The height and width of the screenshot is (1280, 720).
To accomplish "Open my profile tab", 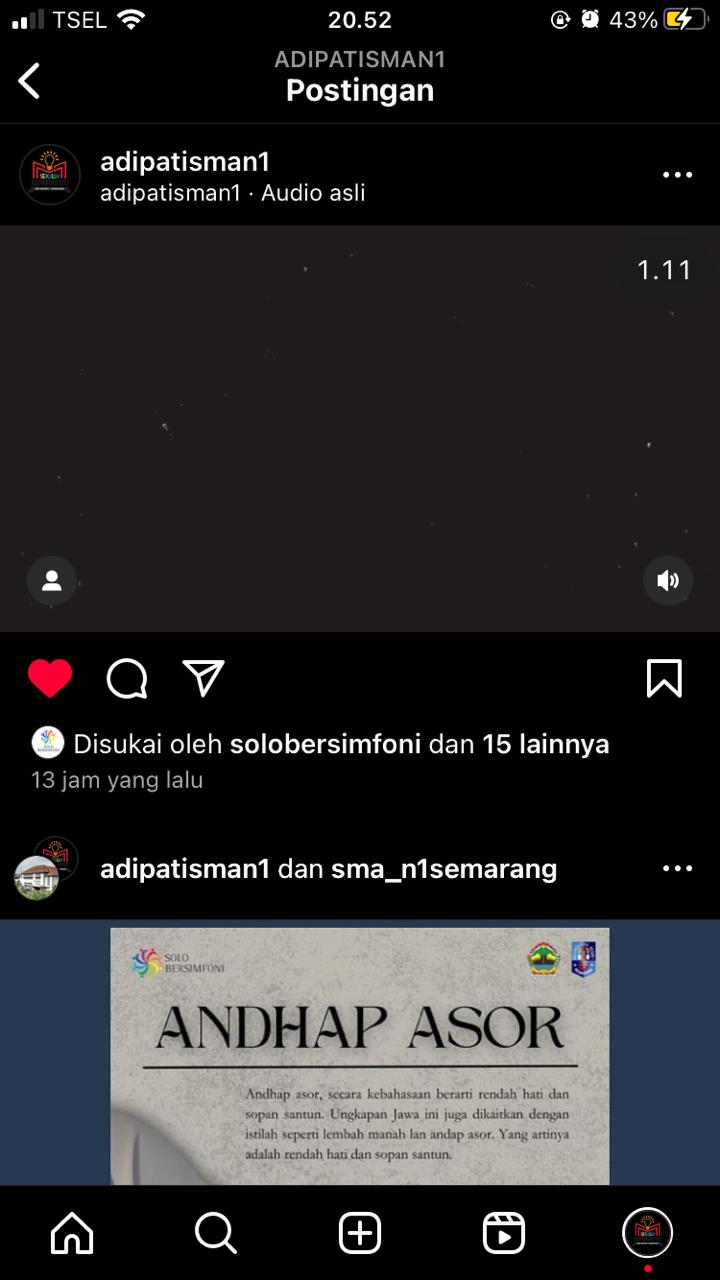I will coord(647,1232).
